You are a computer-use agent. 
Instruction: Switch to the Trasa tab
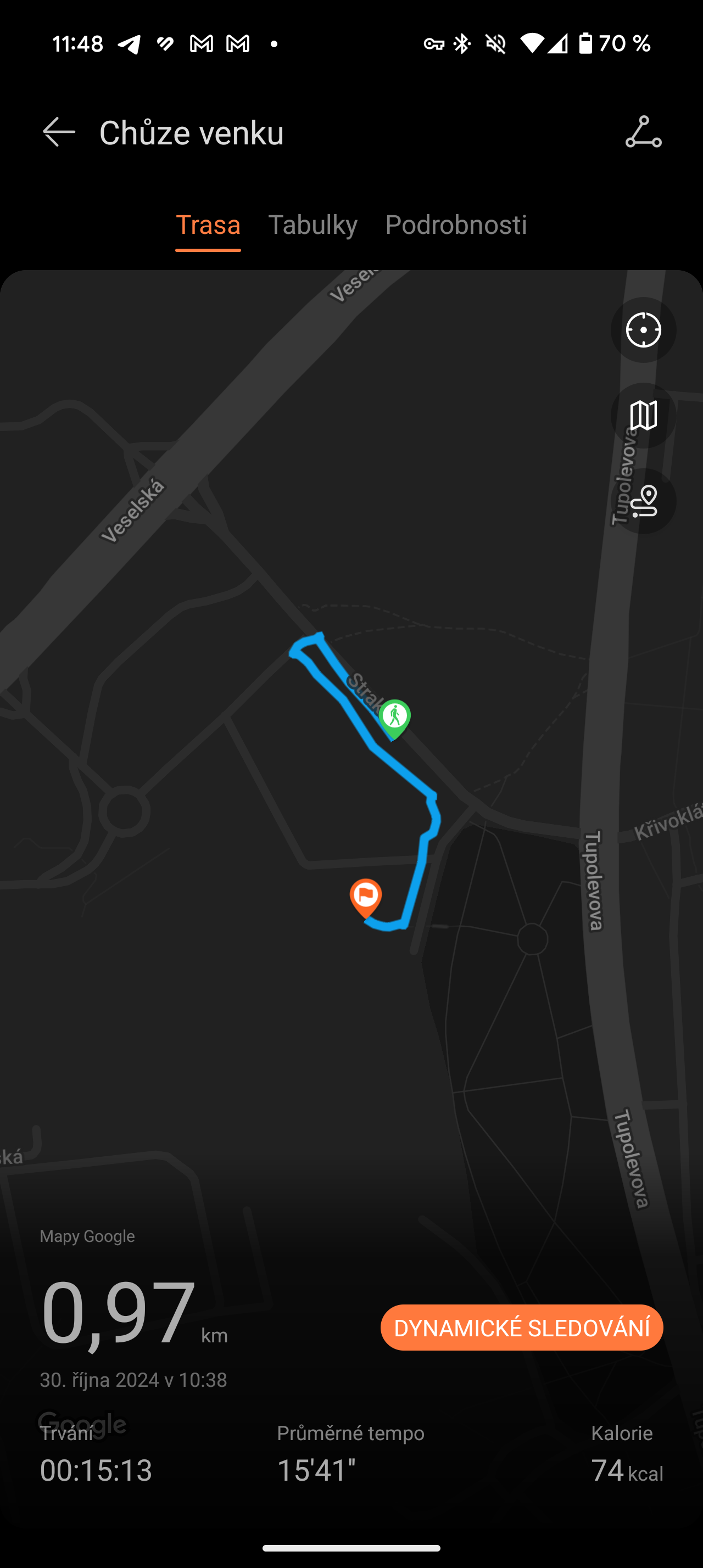(x=208, y=225)
